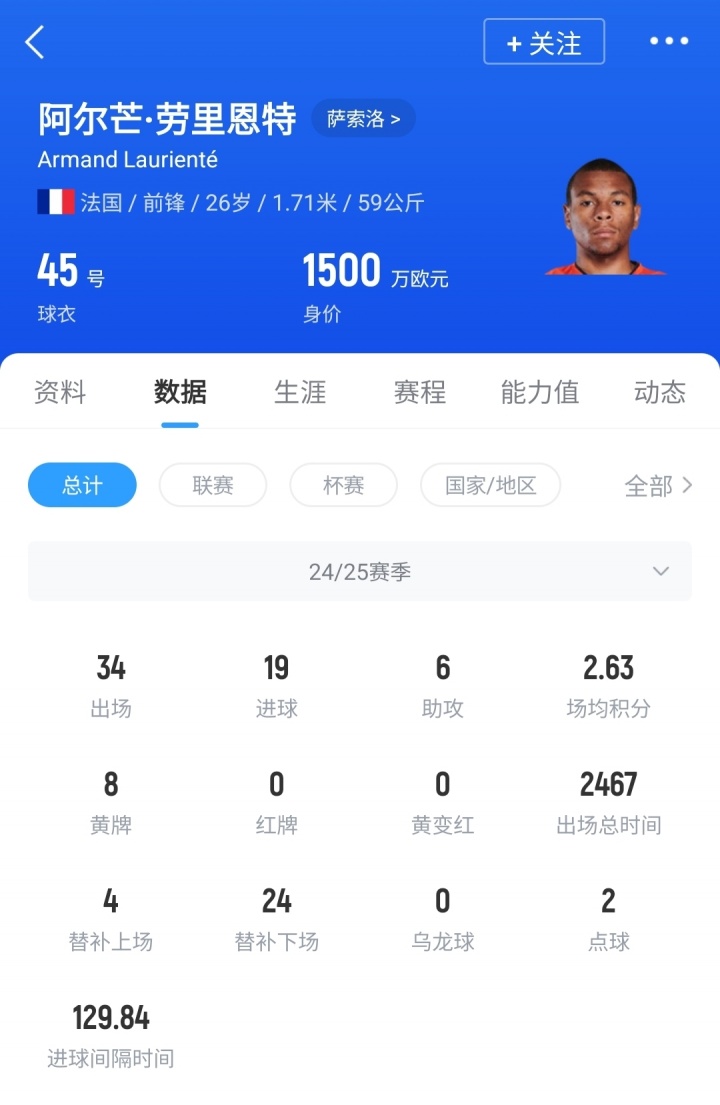This screenshot has height=1105, width=720.
Task: View the 能力值 tab
Action: pos(540,392)
